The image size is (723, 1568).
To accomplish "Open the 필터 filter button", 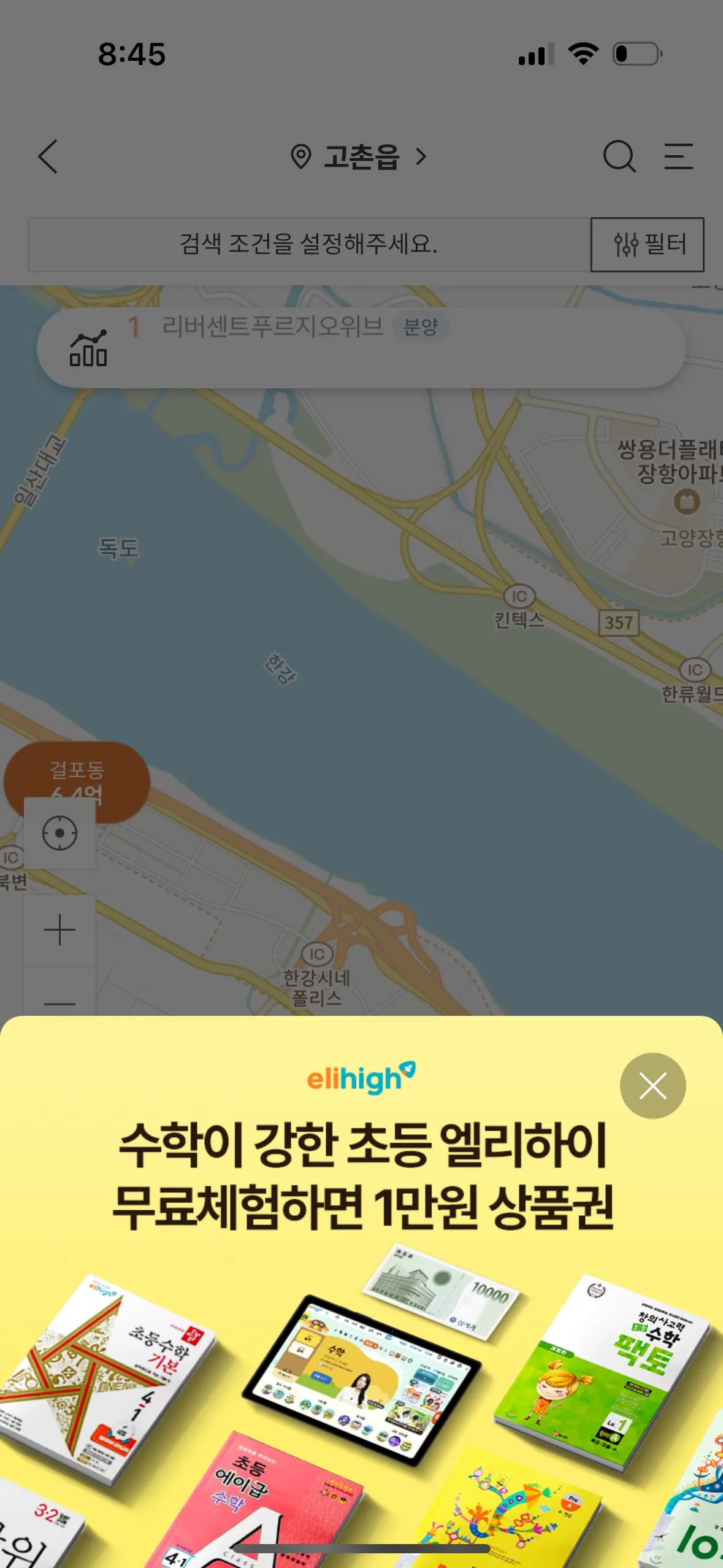I will [647, 244].
